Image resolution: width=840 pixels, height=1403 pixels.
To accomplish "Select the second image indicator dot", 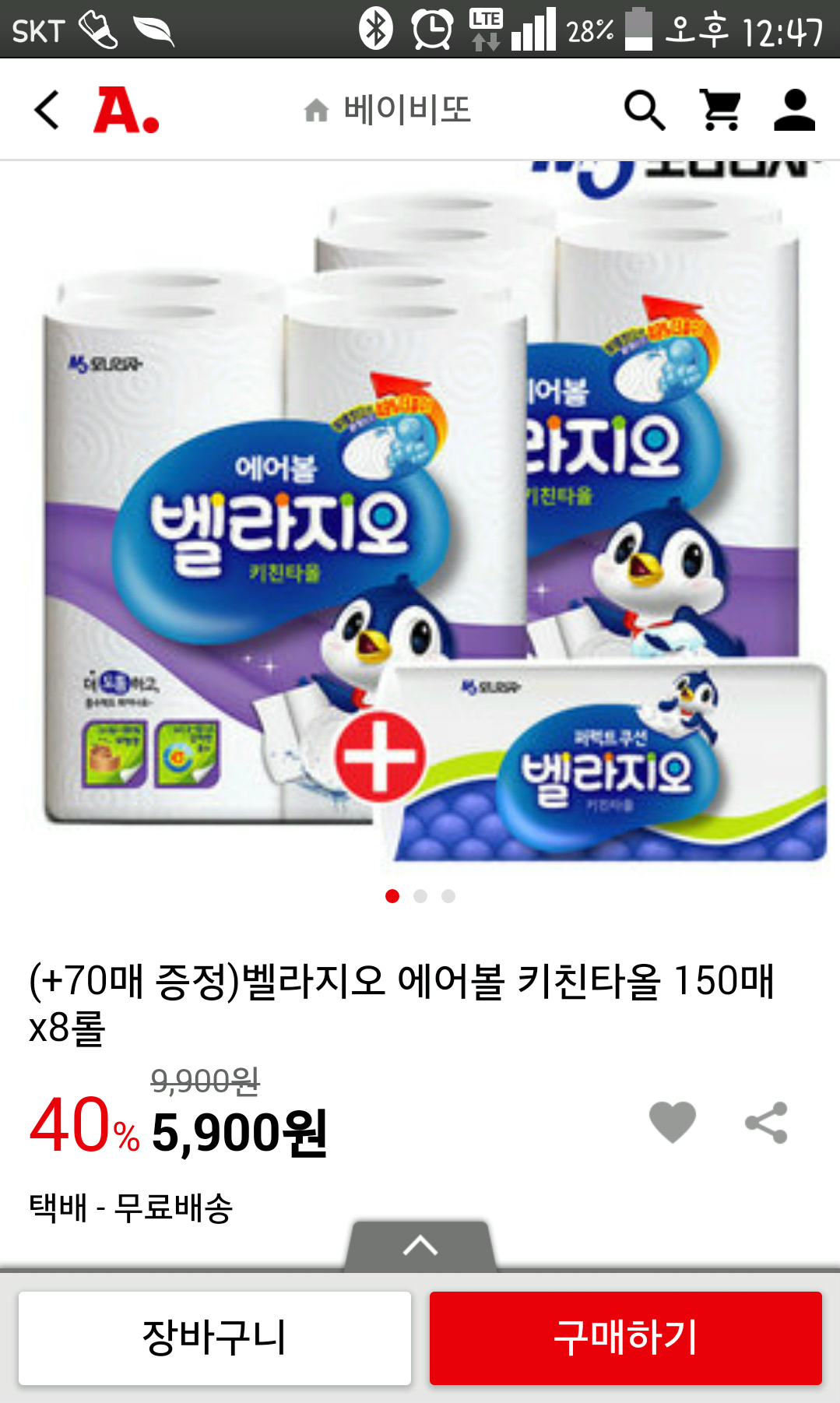I will coord(420,896).
